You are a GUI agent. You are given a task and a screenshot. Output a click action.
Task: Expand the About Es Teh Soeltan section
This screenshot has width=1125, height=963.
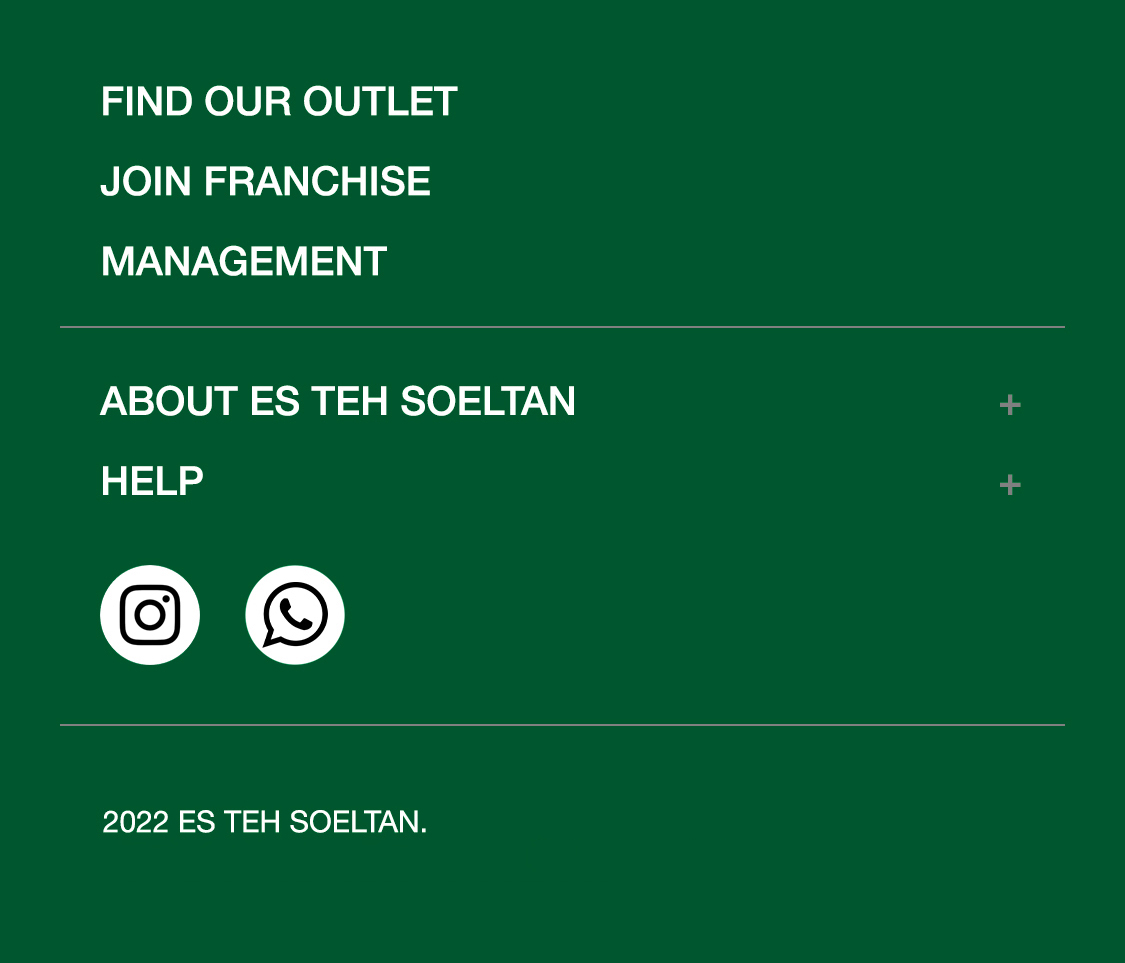(x=1009, y=404)
